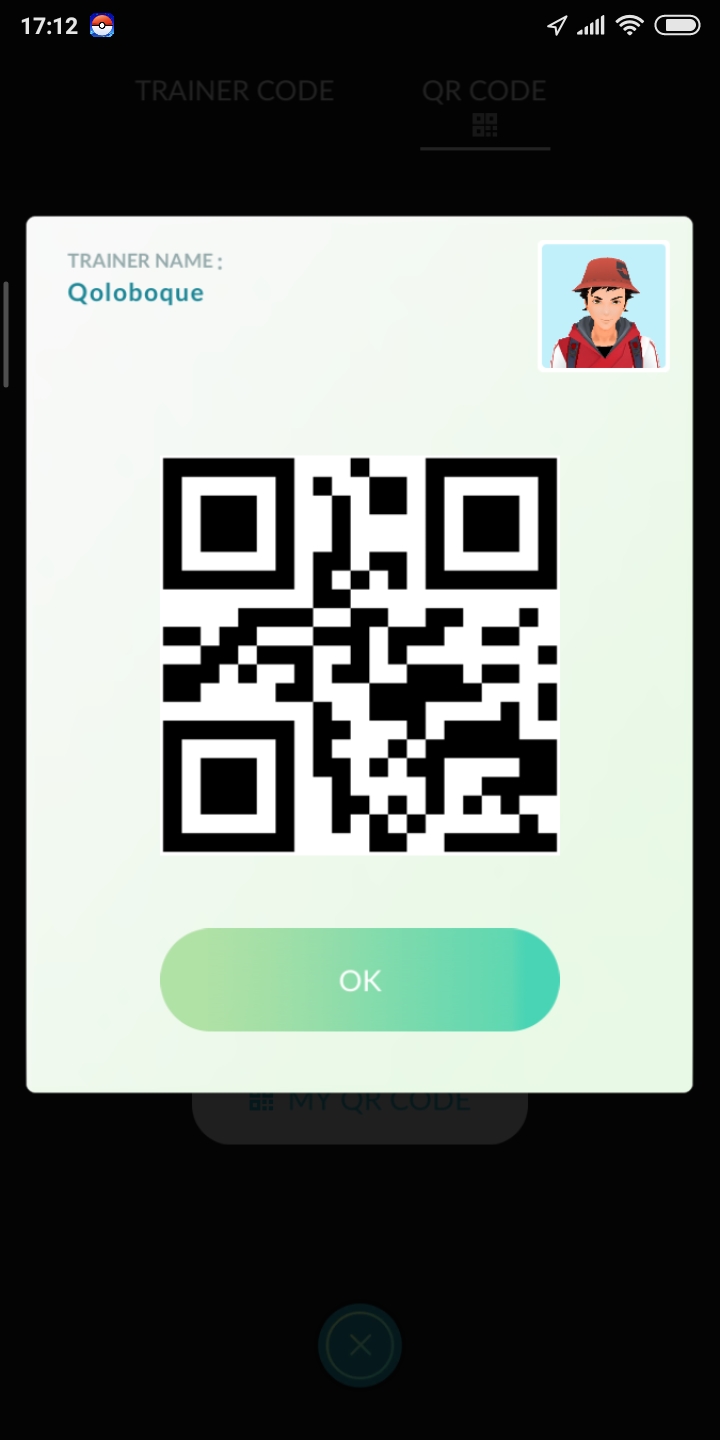Select the QR Code tab
720x1440 pixels.
(484, 102)
